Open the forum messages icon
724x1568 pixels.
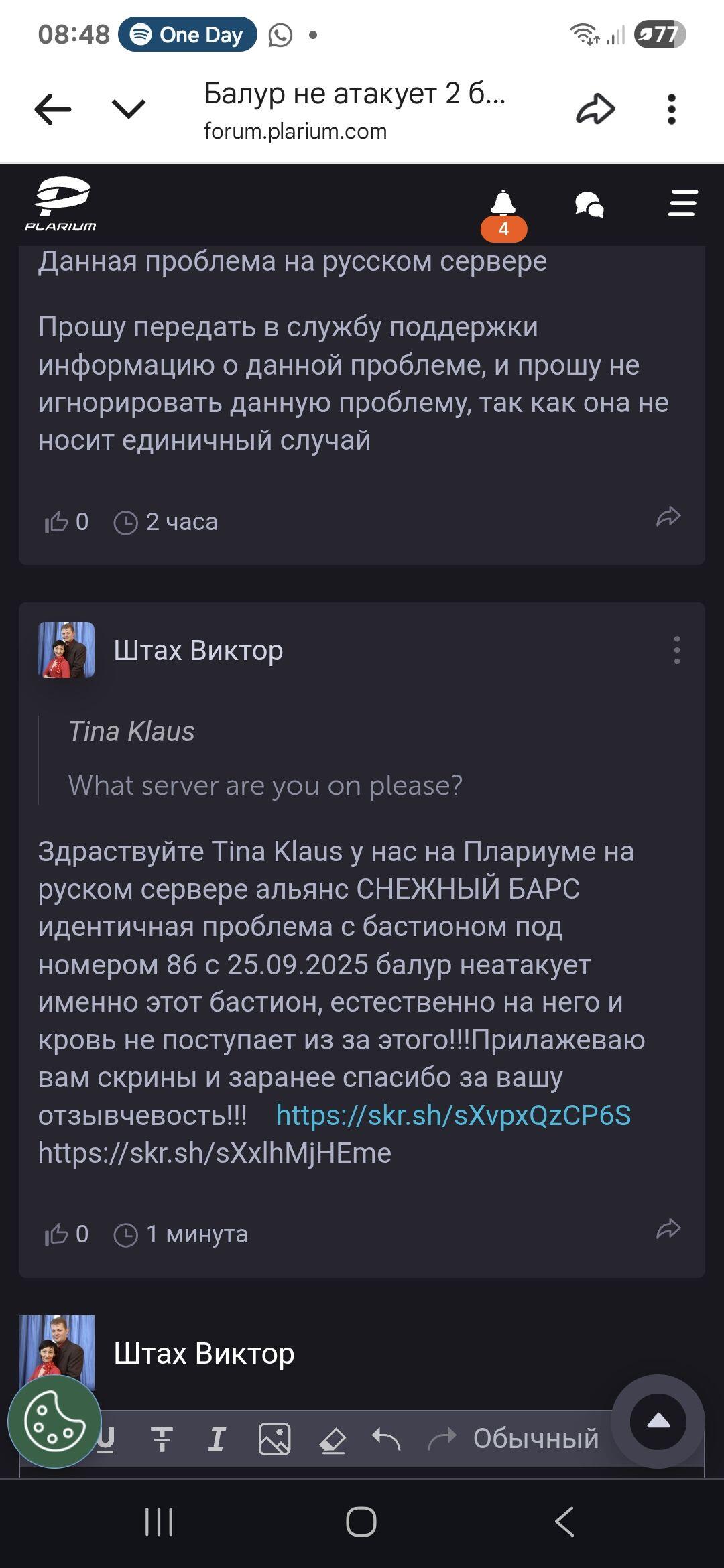(589, 204)
